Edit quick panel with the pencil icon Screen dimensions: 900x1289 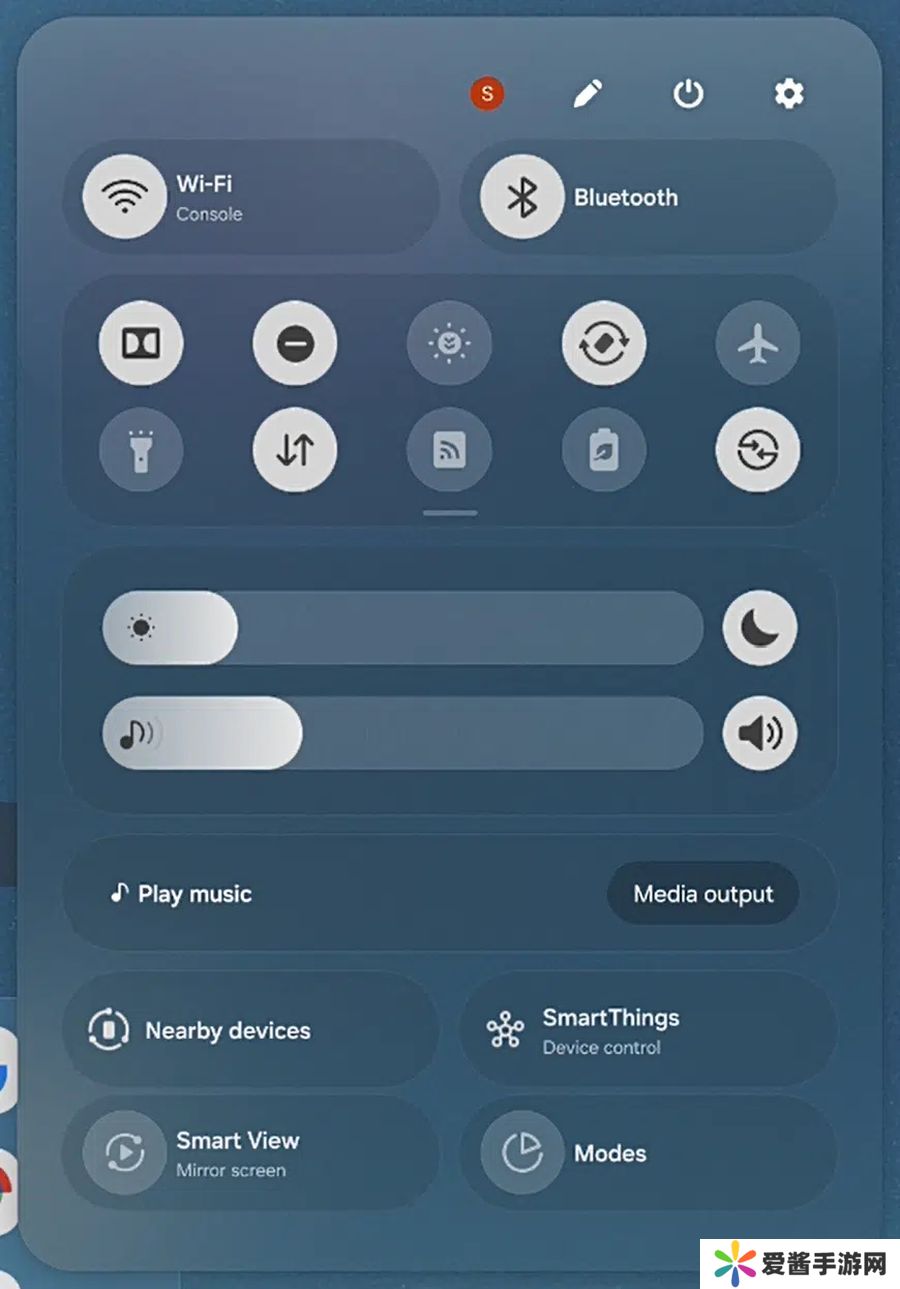pyautogui.click(x=588, y=94)
